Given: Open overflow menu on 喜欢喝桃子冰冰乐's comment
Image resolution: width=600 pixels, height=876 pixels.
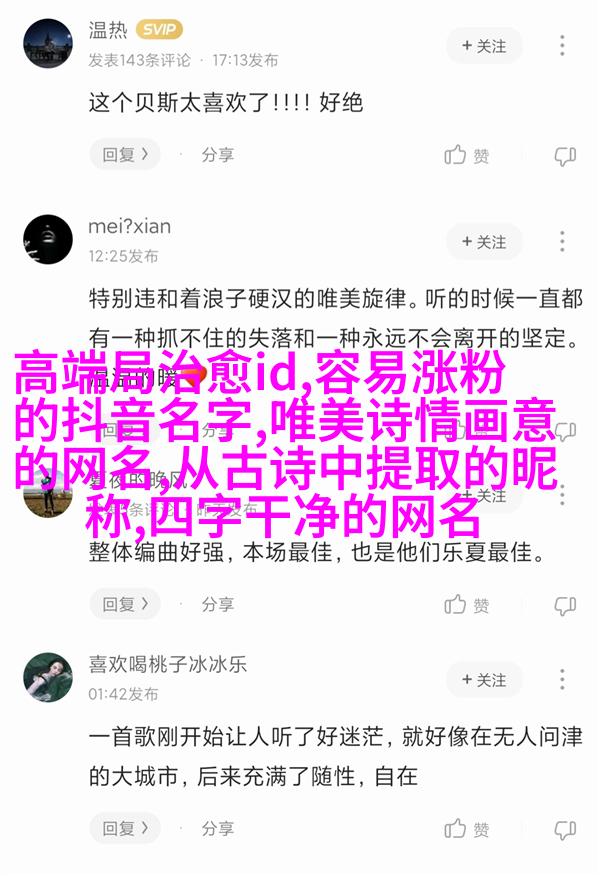Looking at the screenshot, I should point(564,680).
